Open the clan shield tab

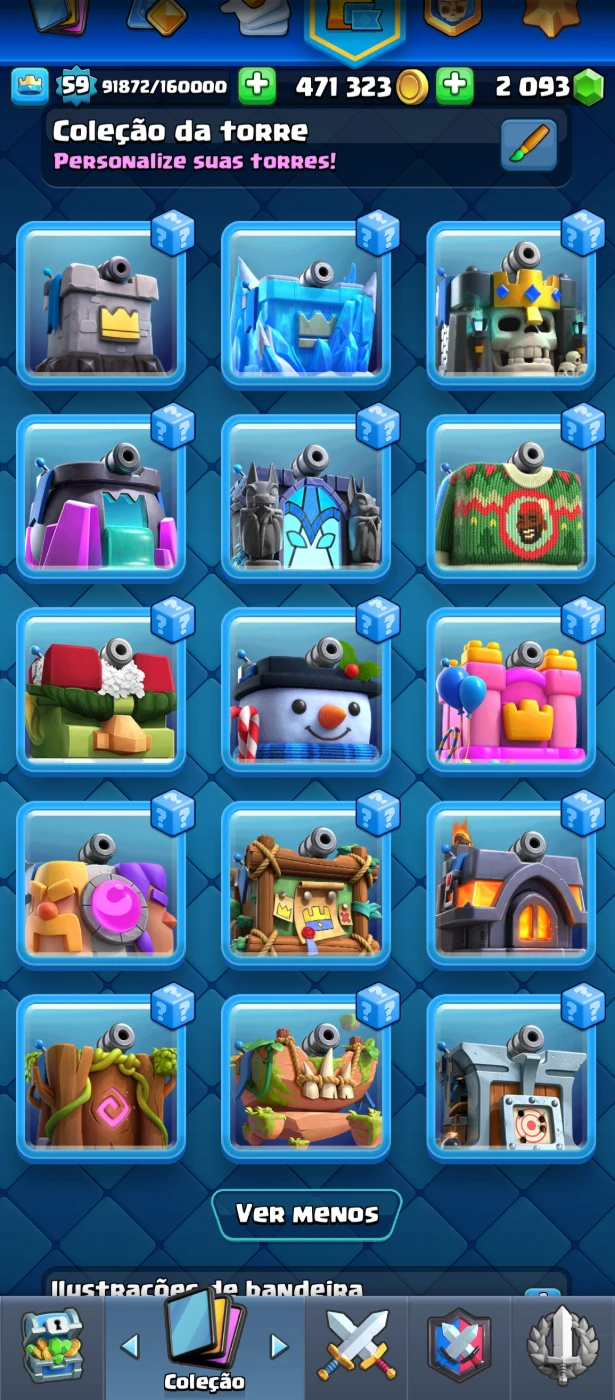(460, 1346)
